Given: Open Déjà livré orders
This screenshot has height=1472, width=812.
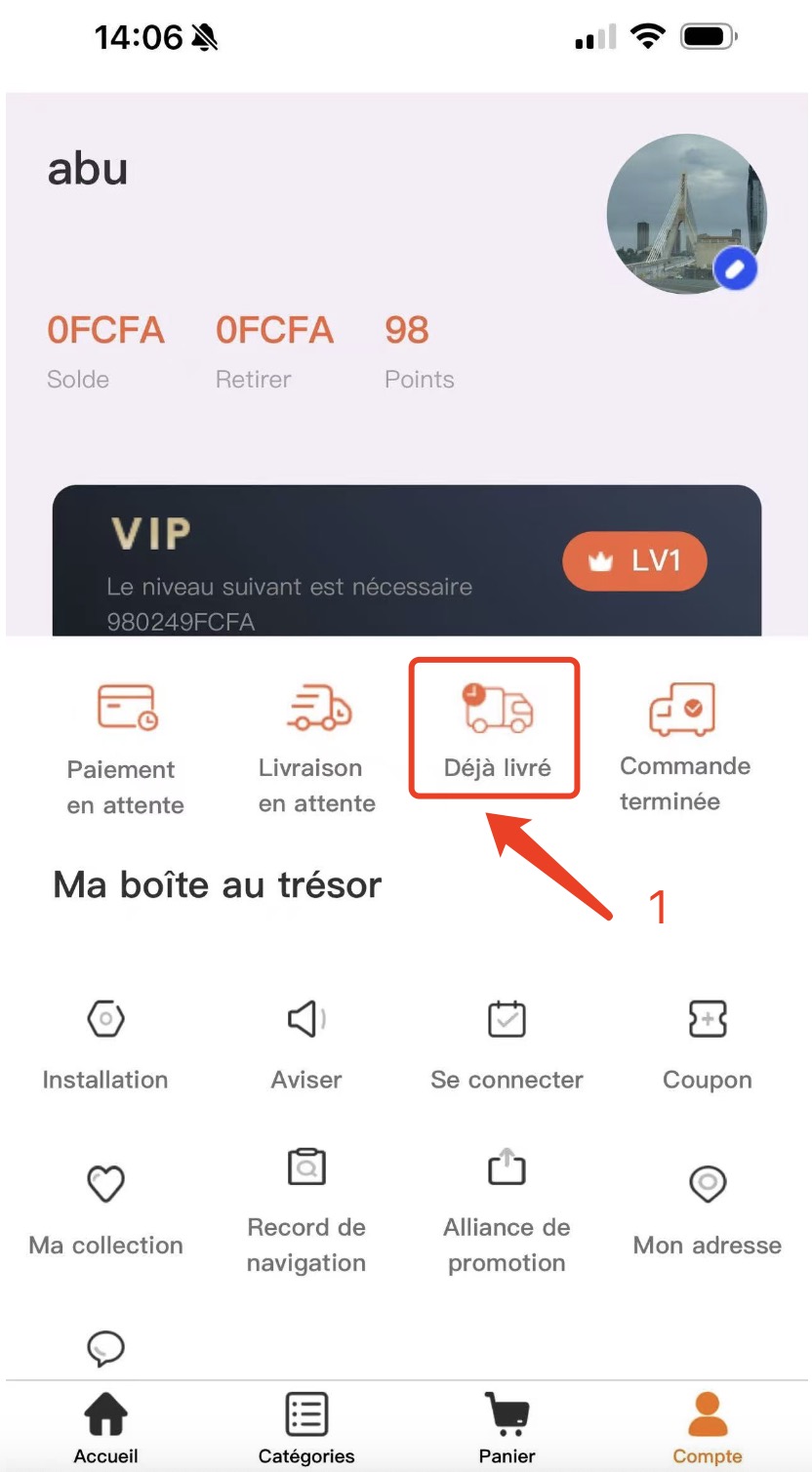Looking at the screenshot, I should [497, 728].
